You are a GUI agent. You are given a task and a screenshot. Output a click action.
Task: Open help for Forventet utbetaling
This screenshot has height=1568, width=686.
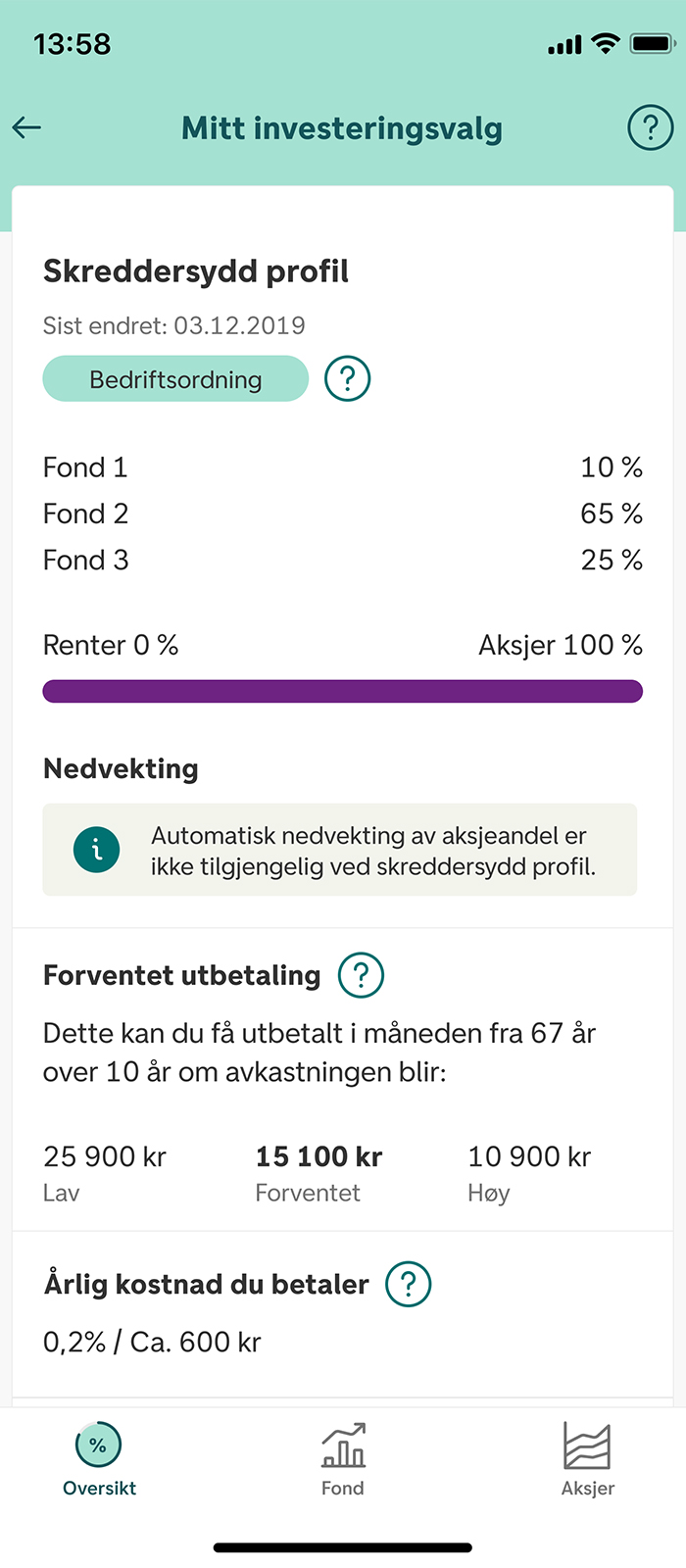(361, 975)
